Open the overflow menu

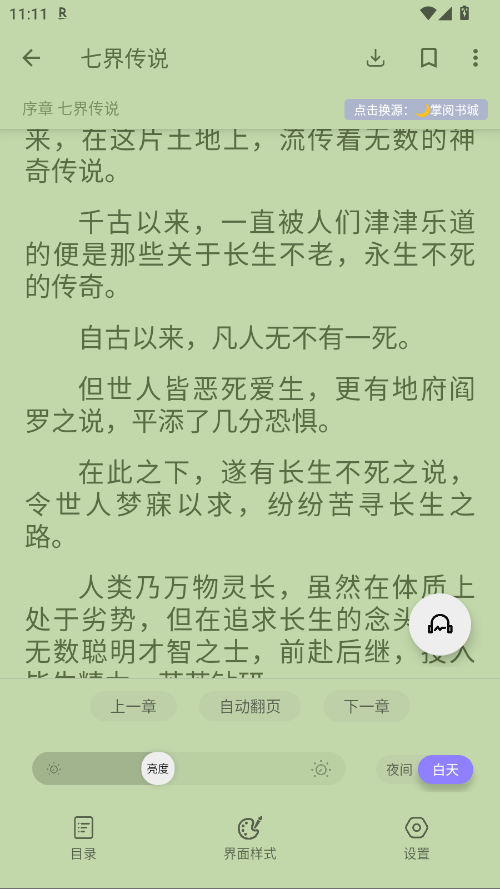(475, 58)
